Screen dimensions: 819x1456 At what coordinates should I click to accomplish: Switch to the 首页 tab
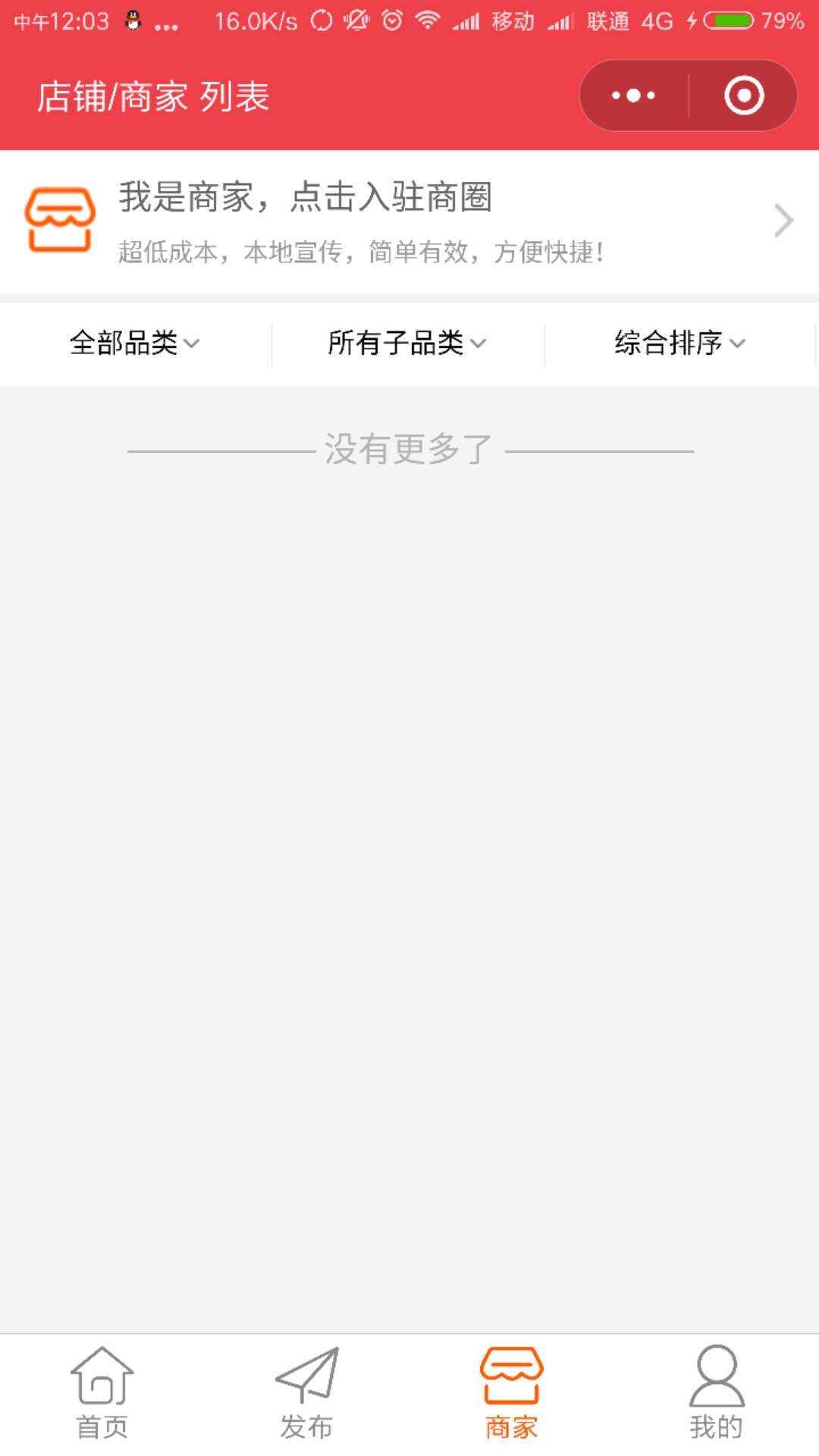(x=102, y=1393)
